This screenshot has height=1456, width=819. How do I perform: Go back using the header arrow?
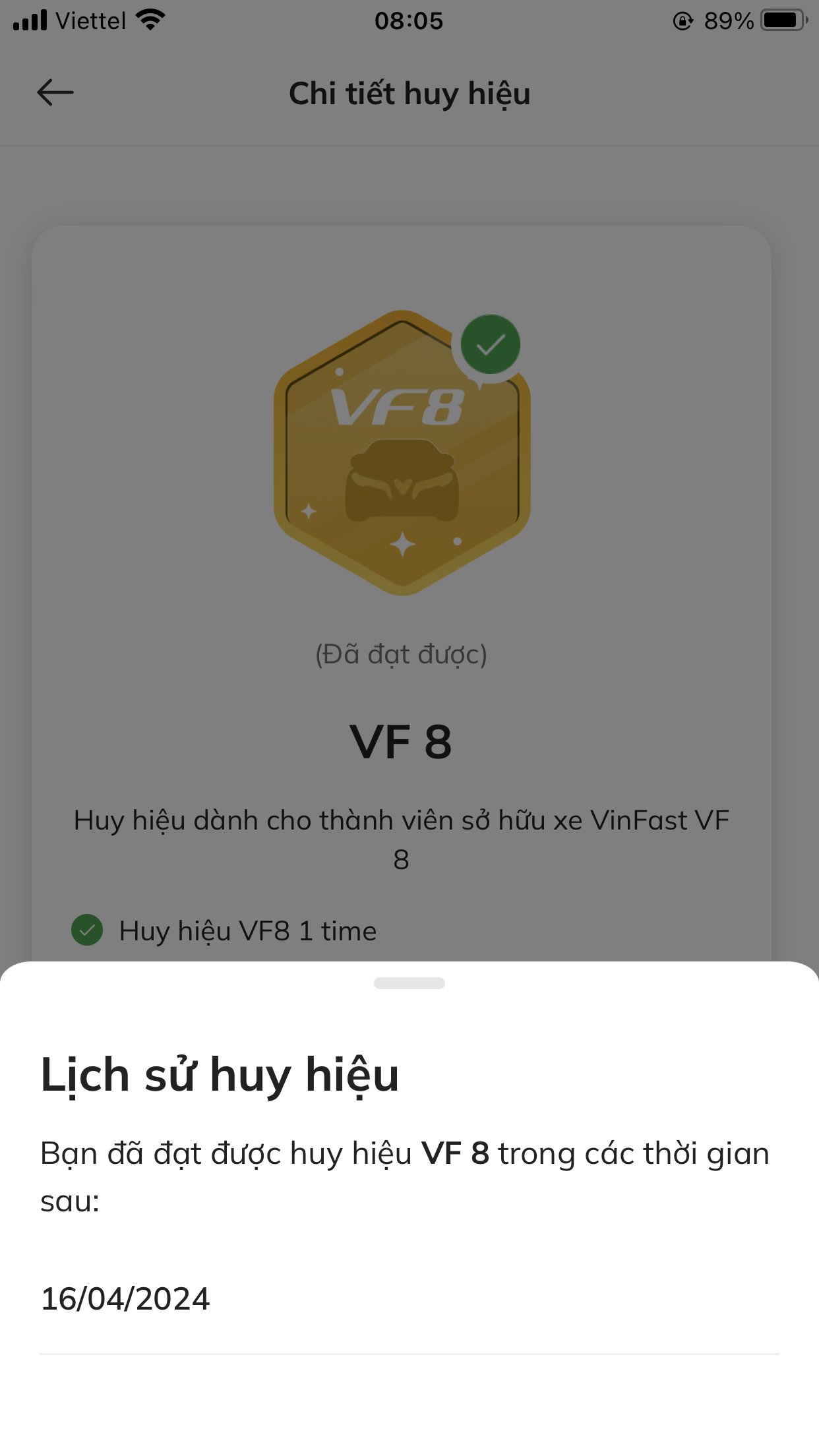tap(55, 92)
